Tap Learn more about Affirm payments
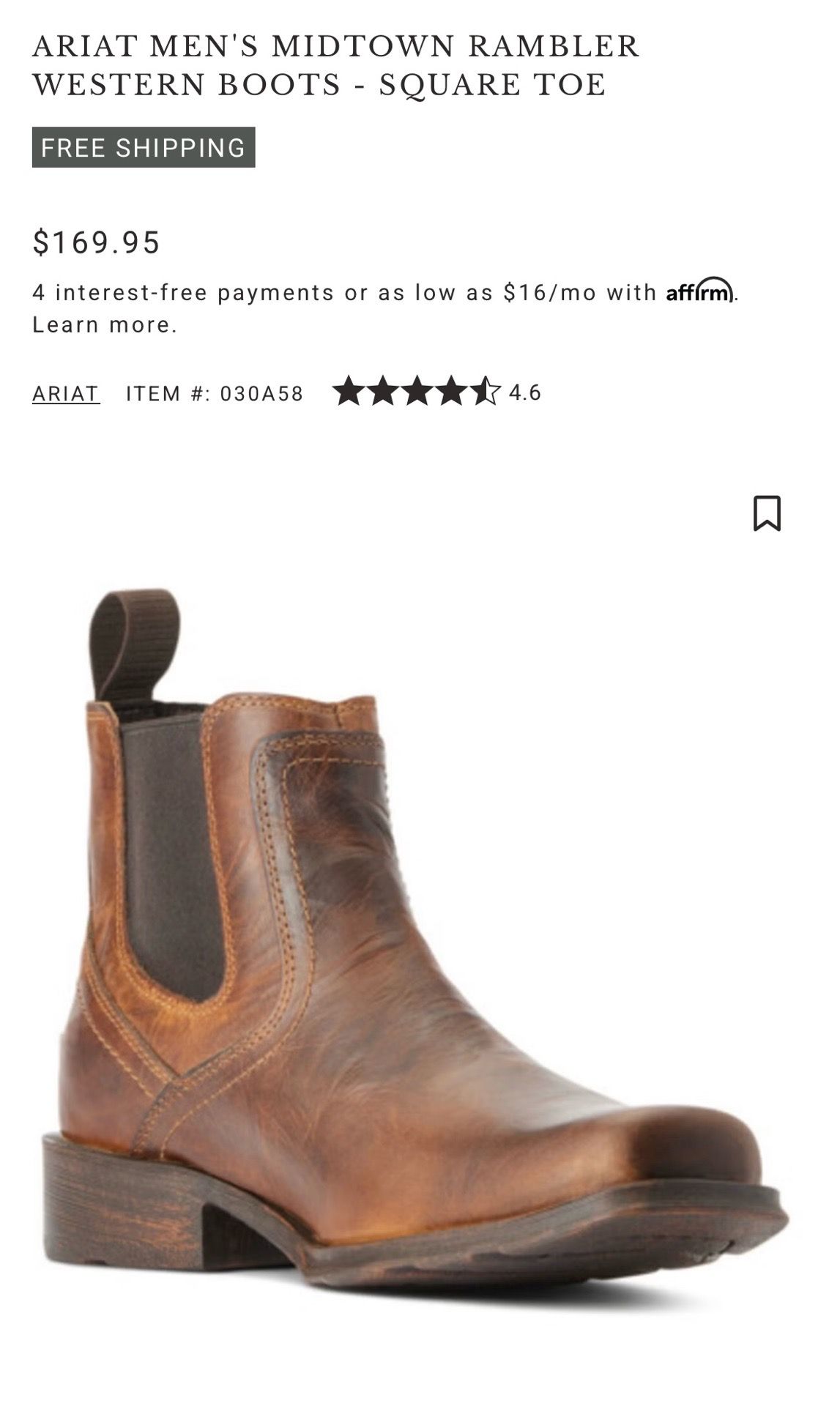 click(105, 324)
